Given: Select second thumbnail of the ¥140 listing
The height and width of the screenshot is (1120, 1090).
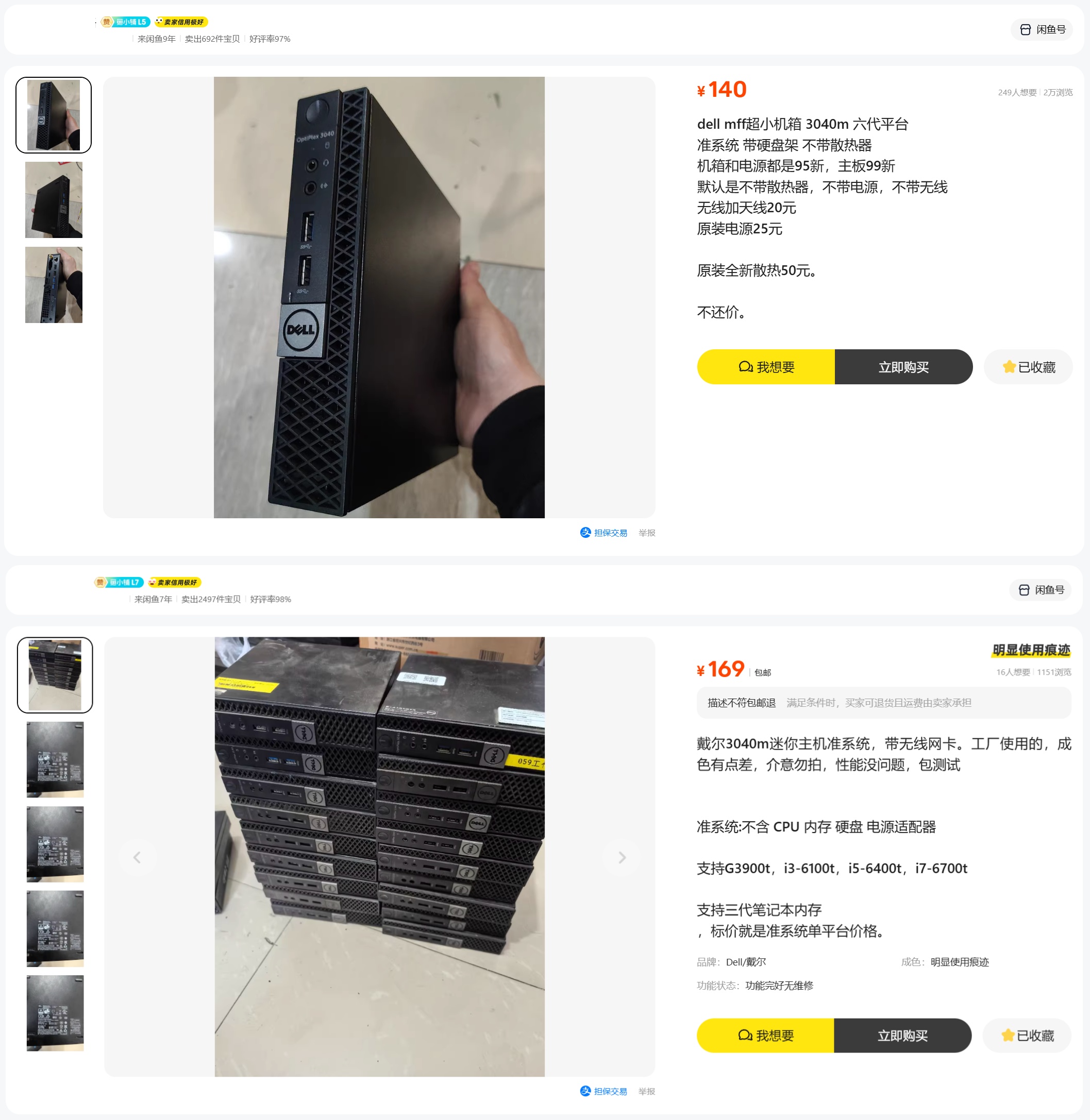Looking at the screenshot, I should pos(54,200).
